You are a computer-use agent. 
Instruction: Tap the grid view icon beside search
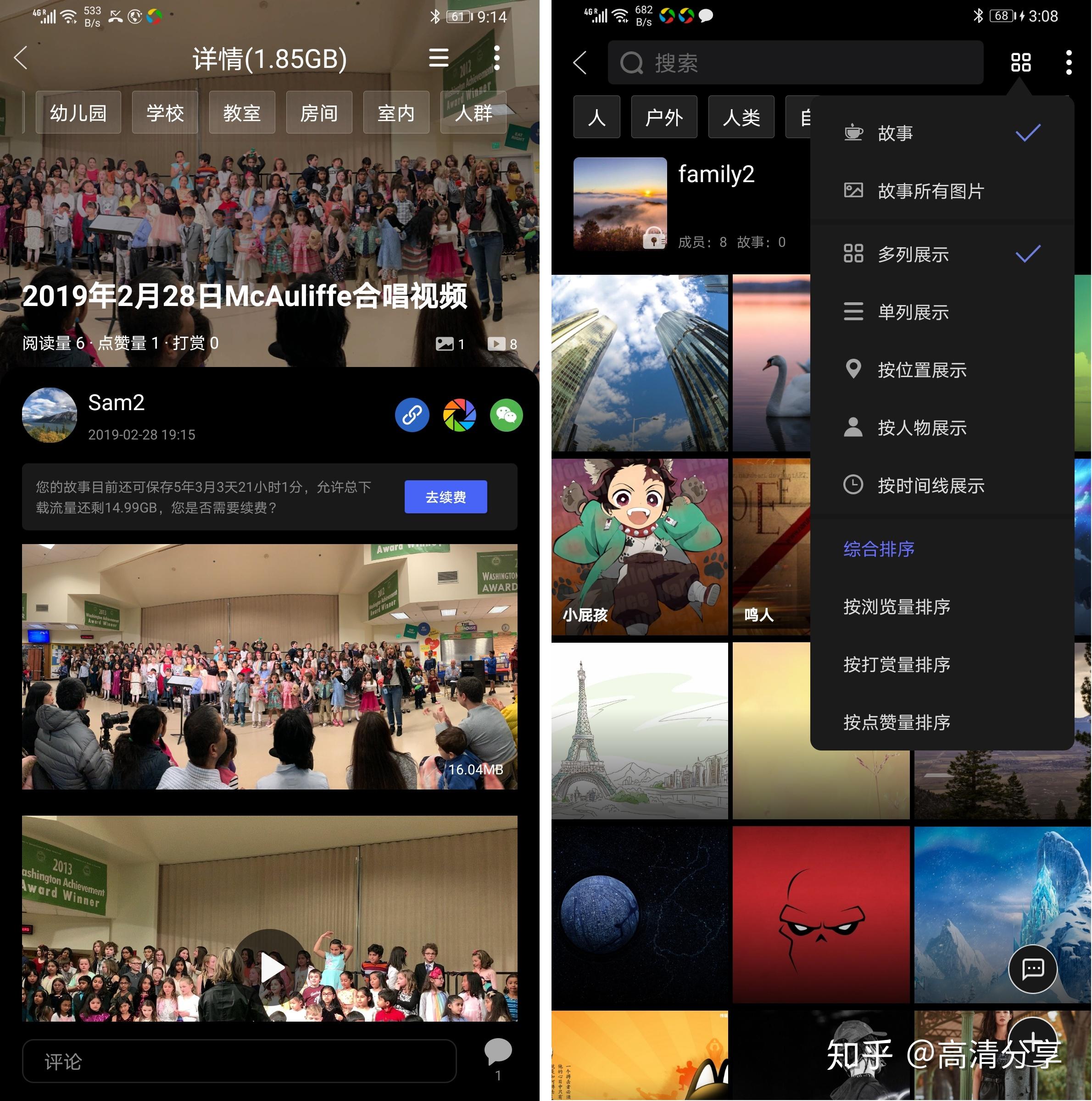(1020, 63)
